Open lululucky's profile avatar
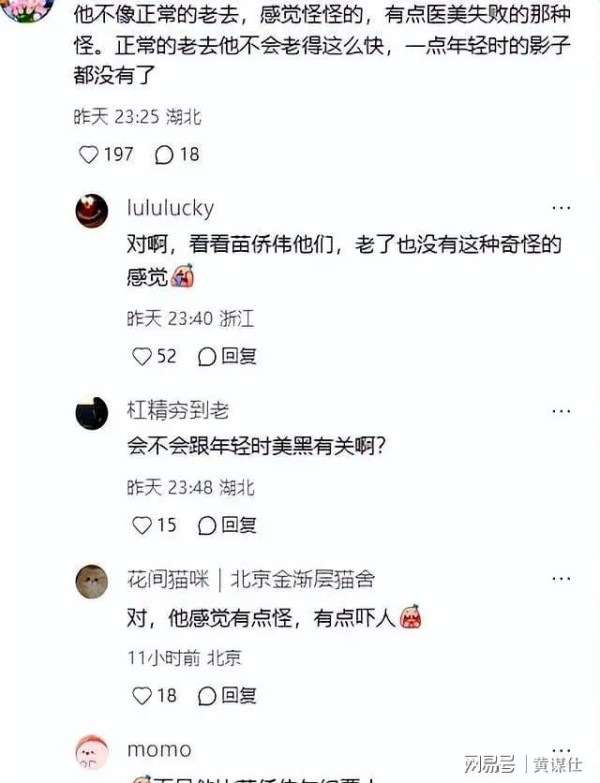This screenshot has width=600, height=783. pos(92,211)
